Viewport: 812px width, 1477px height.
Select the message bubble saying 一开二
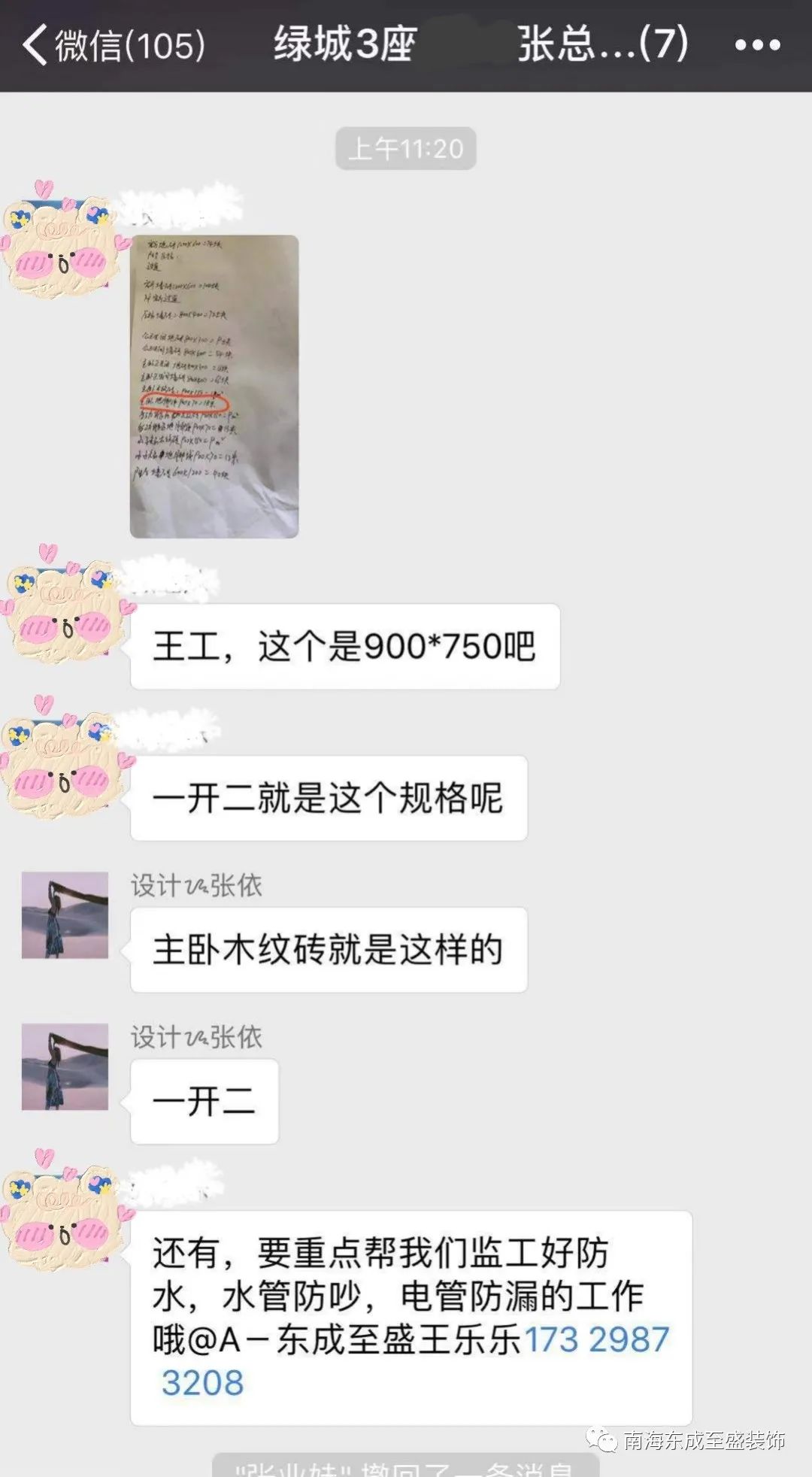[x=203, y=1100]
